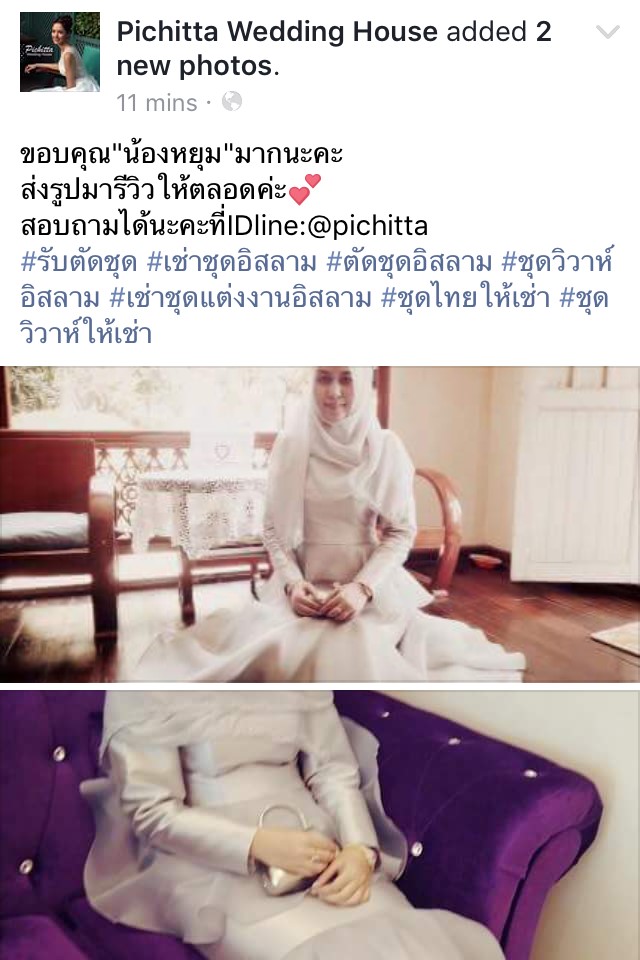Screen dimensions: 640x960
Task: Expand the post options chevron
Action: pos(607,32)
